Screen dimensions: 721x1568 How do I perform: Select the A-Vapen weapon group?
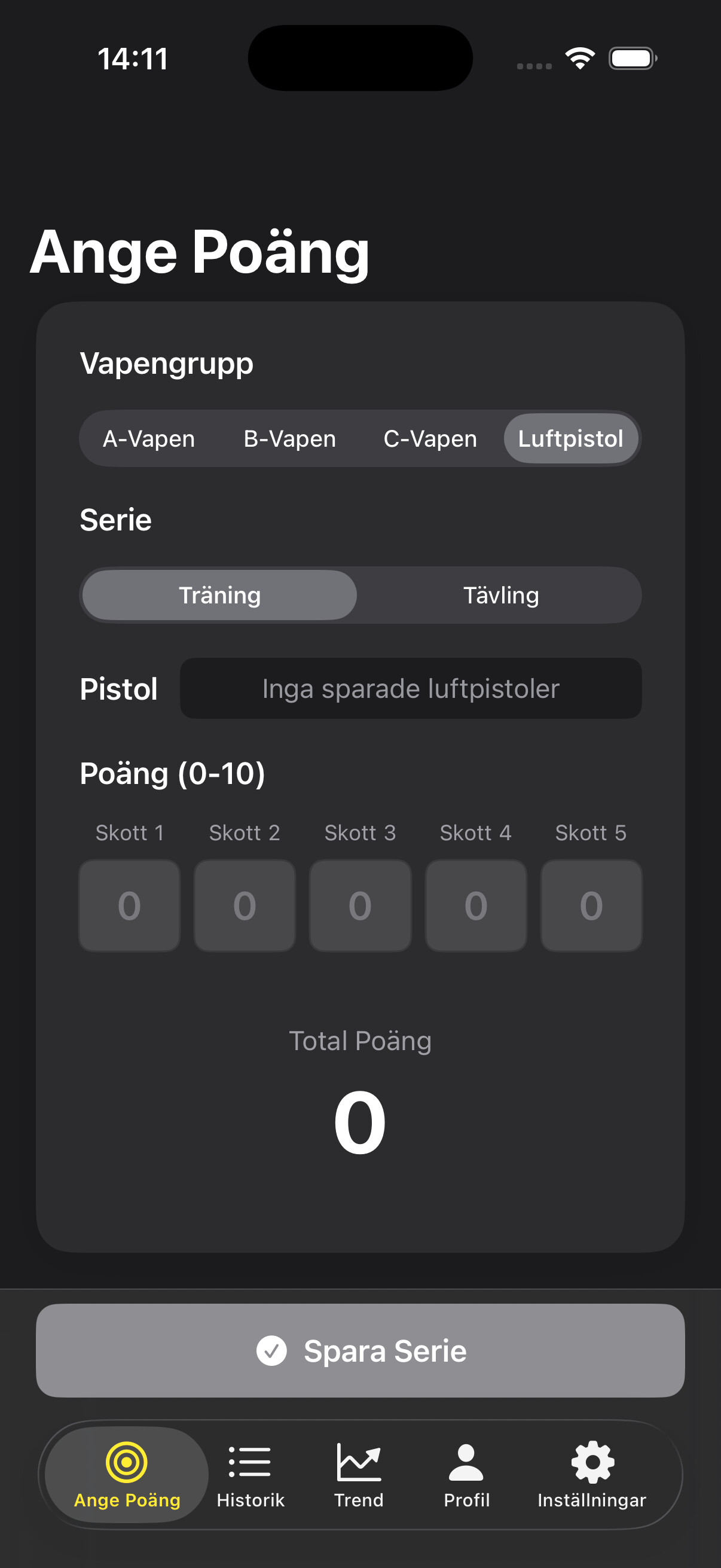[x=148, y=439]
